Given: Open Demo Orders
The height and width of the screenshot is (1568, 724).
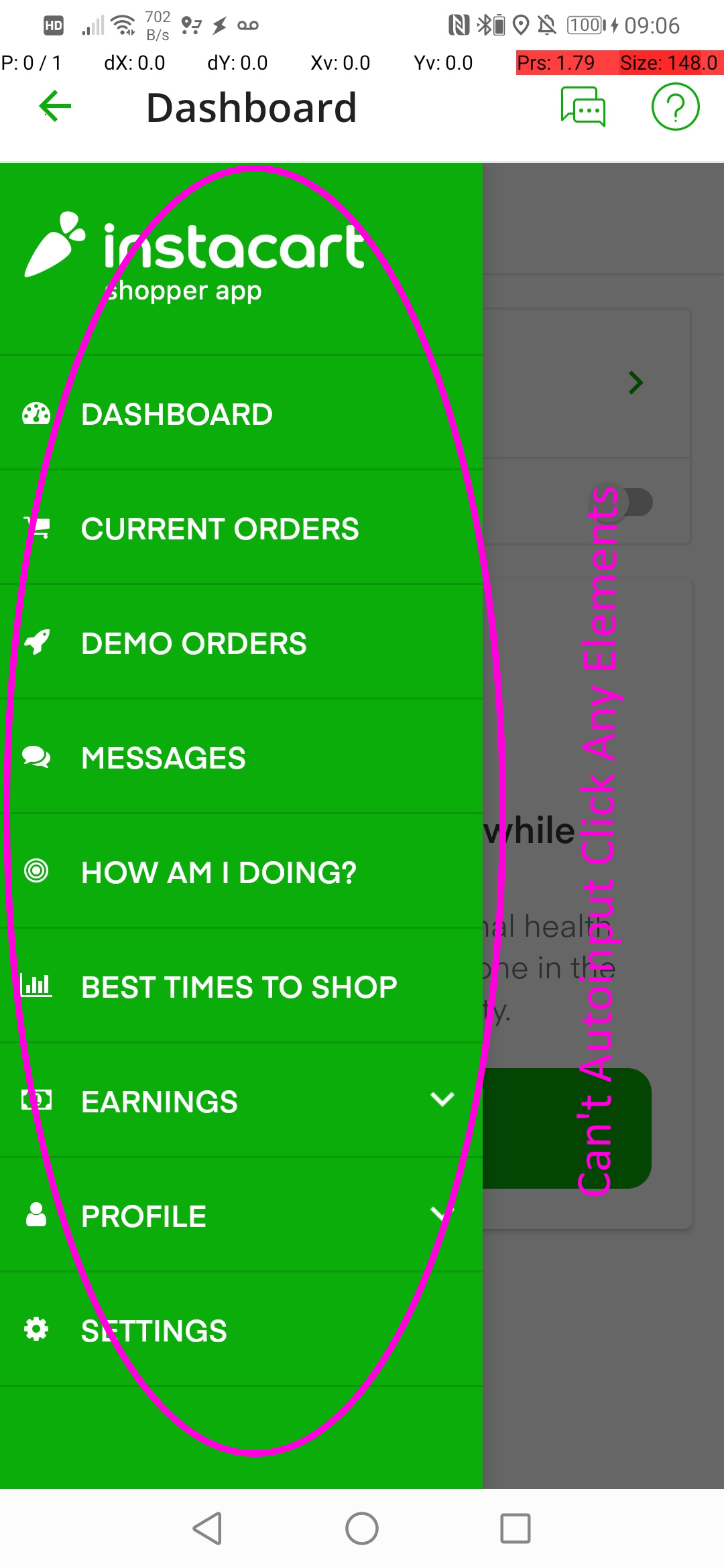Looking at the screenshot, I should (194, 643).
